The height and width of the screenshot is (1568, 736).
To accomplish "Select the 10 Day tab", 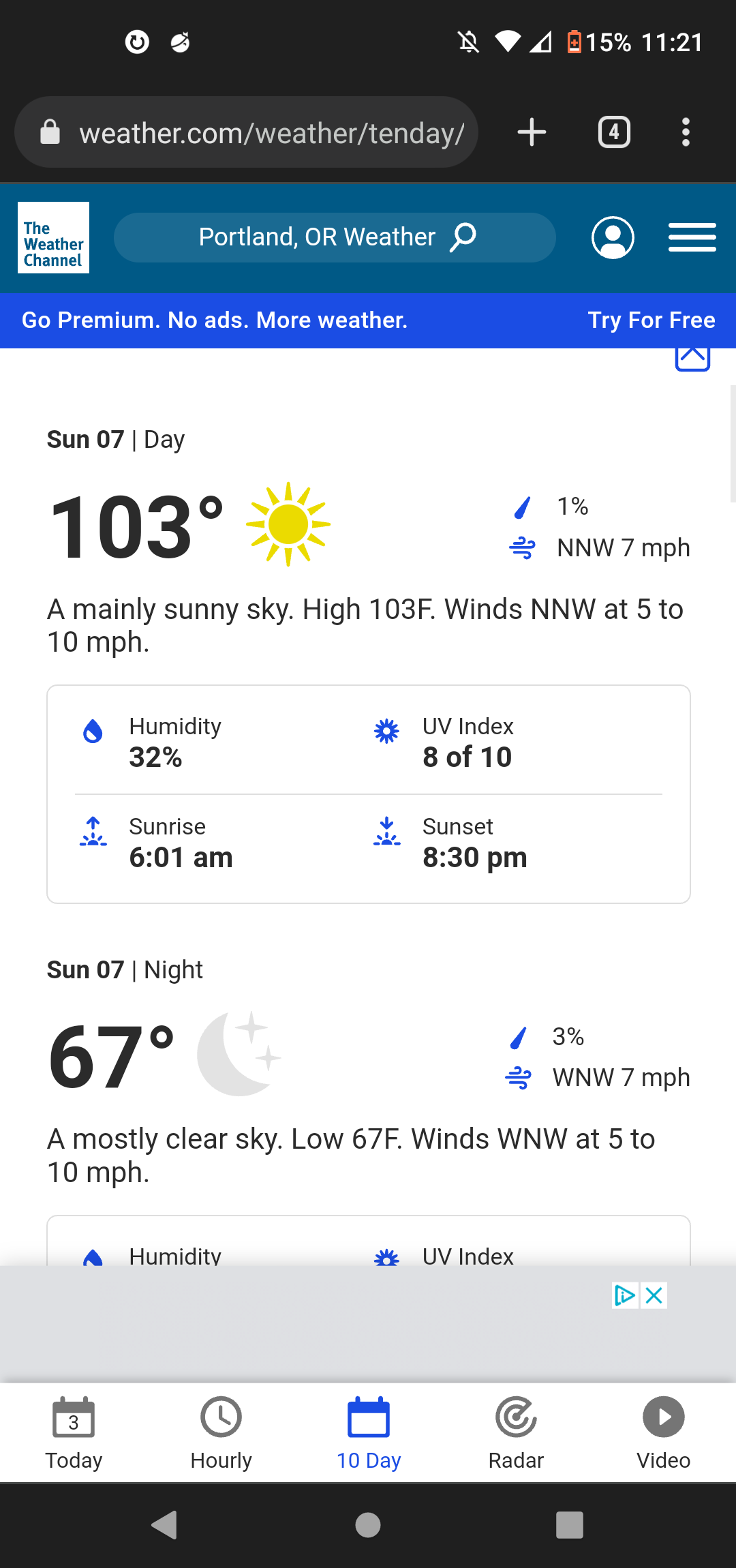I will [x=368, y=1433].
